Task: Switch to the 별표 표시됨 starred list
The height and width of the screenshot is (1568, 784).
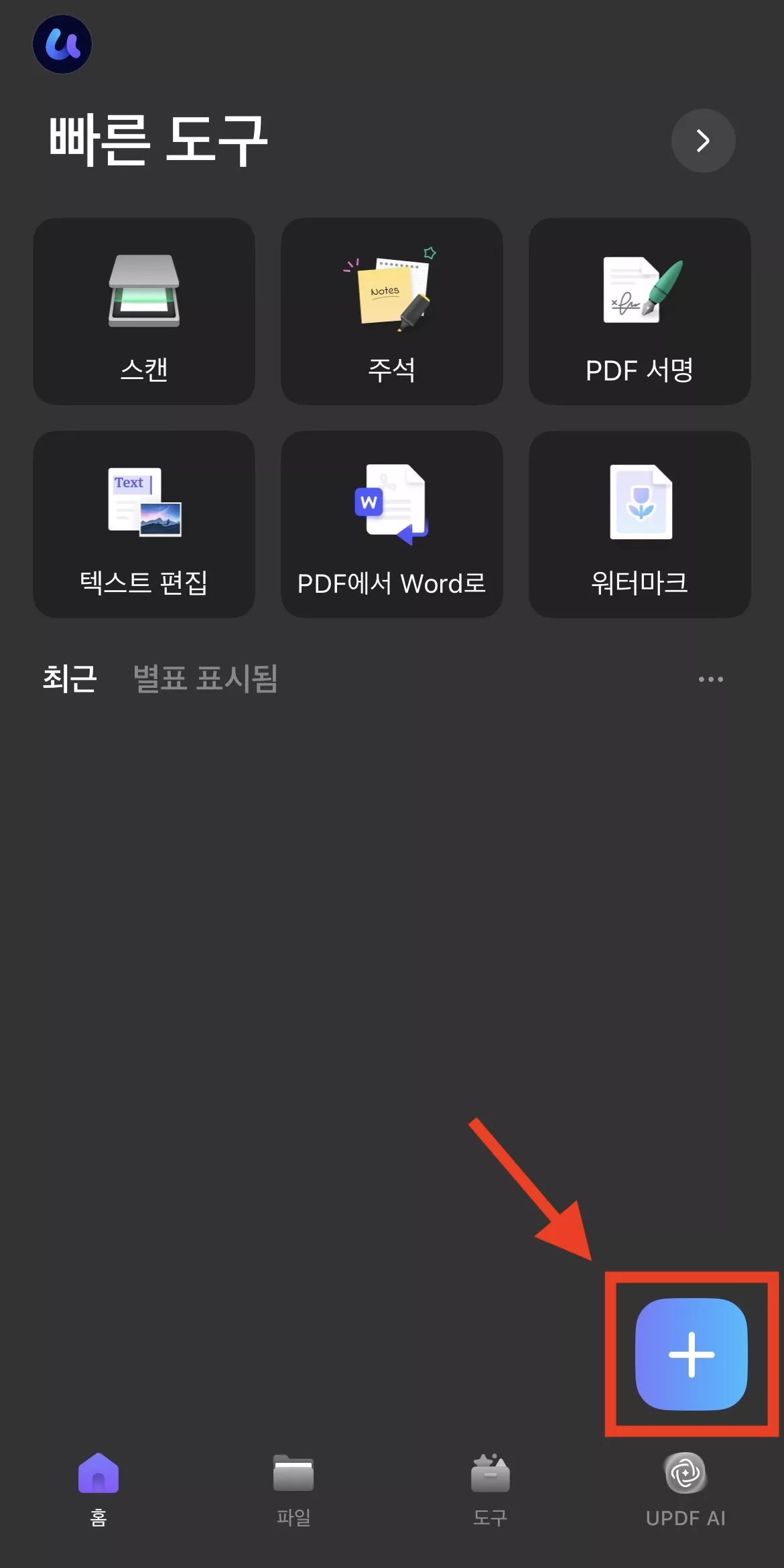Action: (x=204, y=679)
